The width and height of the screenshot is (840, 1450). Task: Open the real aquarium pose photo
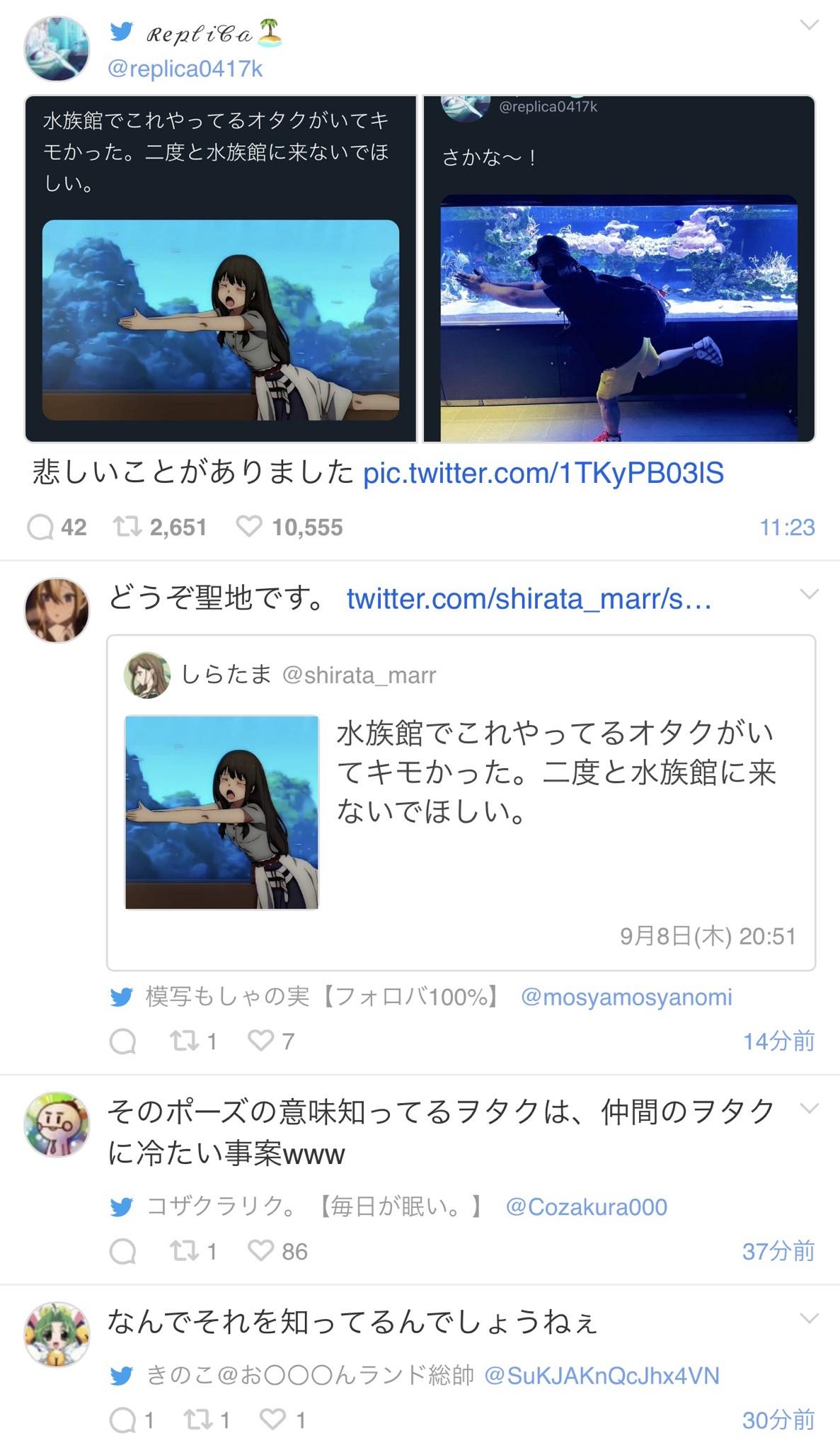619,269
